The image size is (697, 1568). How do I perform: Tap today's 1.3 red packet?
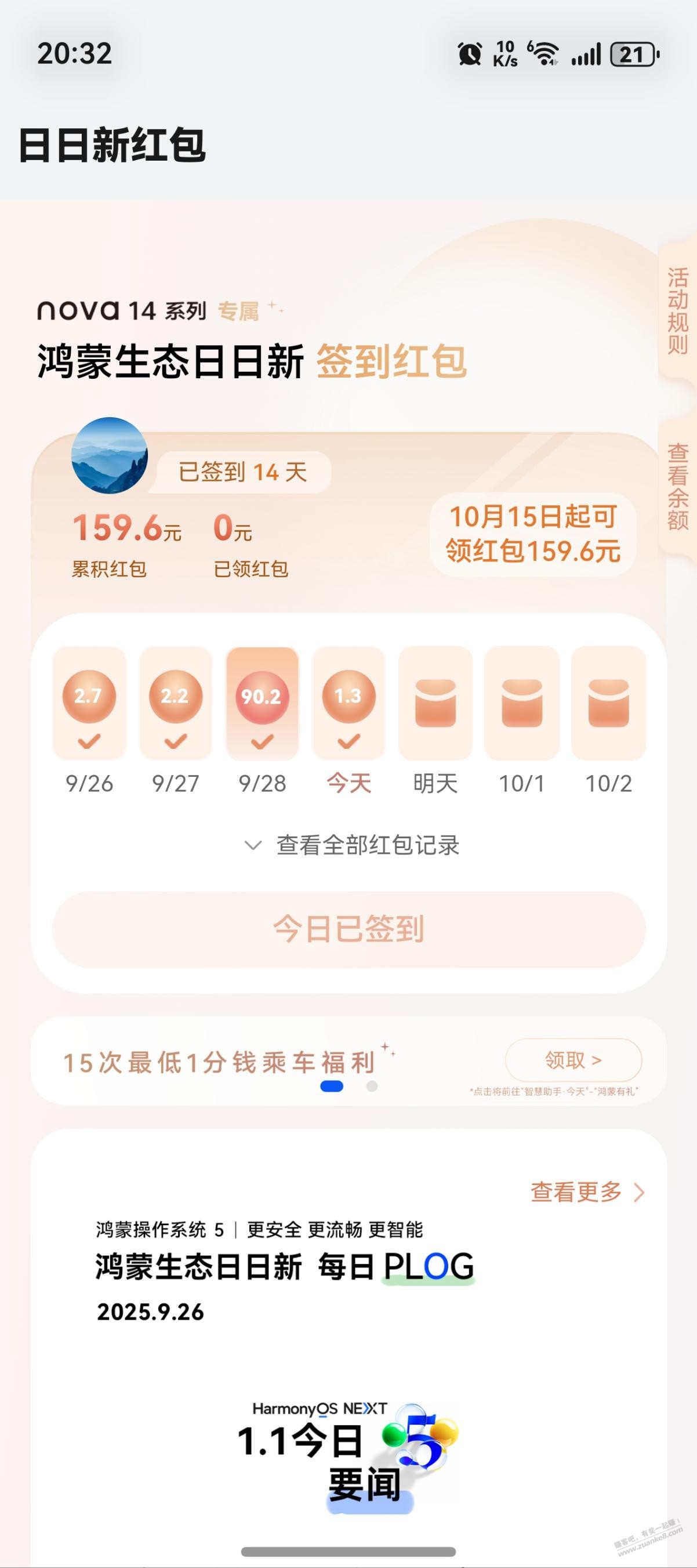(x=348, y=702)
